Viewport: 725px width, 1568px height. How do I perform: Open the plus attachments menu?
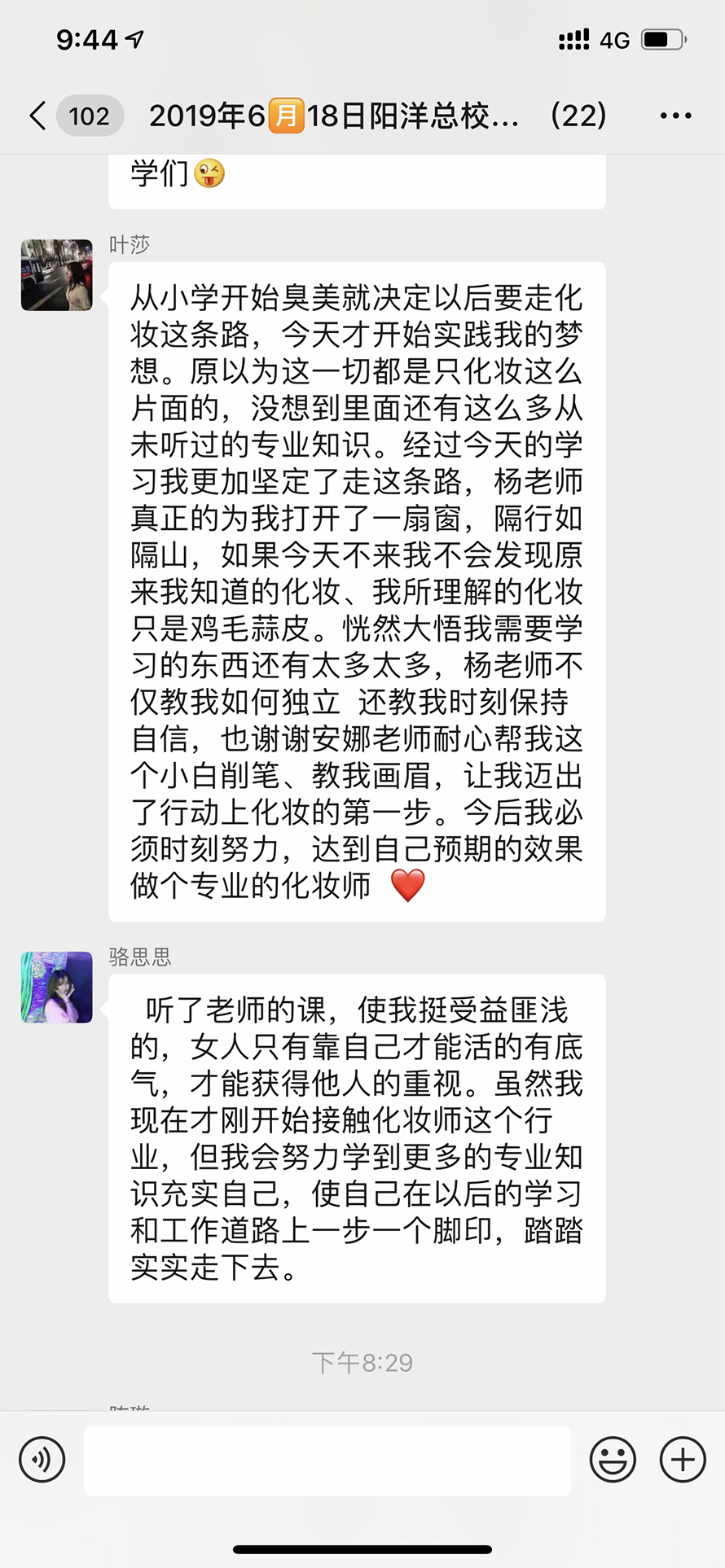[x=682, y=1460]
